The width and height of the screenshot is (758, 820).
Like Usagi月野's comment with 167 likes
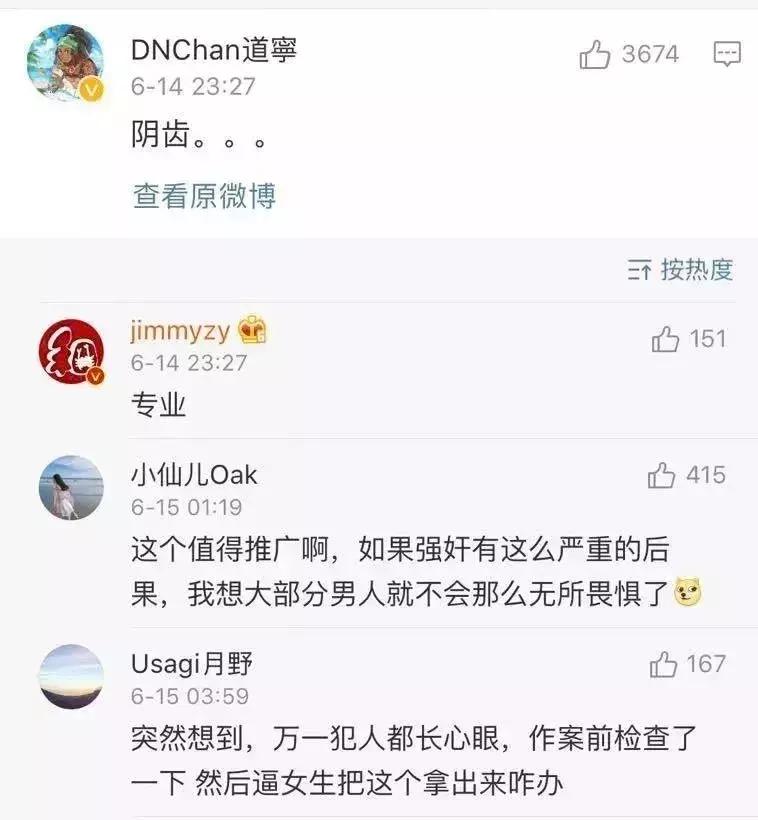pos(662,661)
